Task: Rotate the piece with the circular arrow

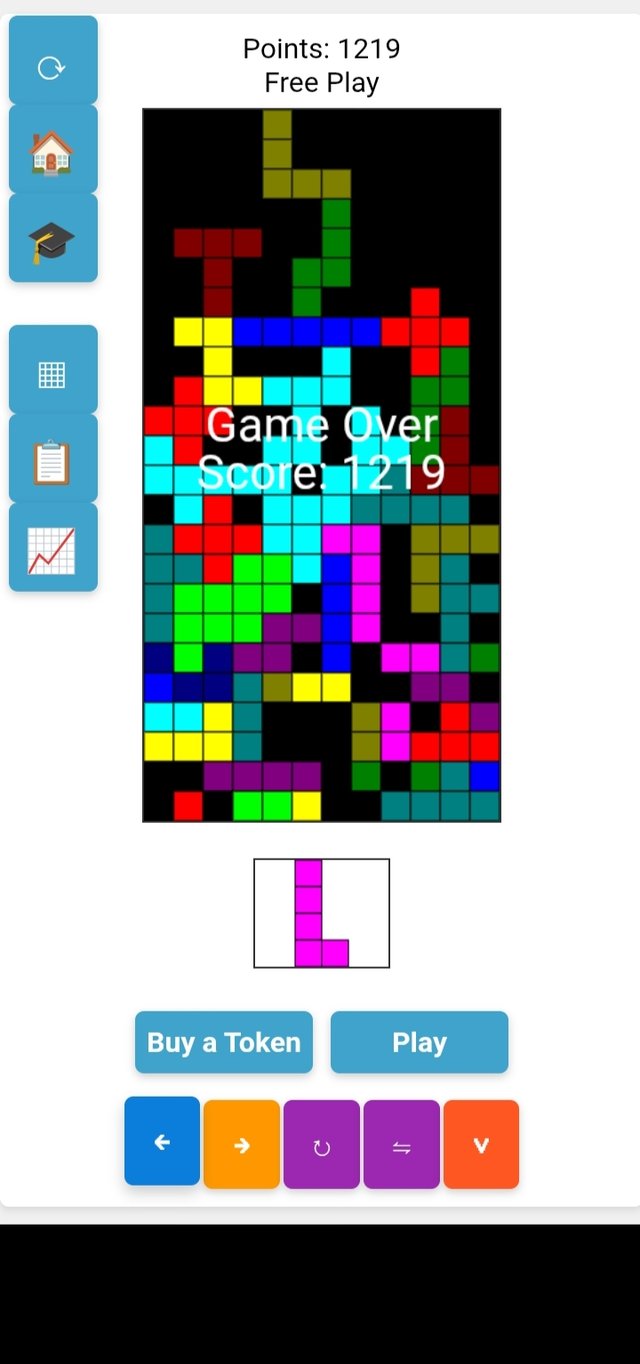Action: [322, 1145]
